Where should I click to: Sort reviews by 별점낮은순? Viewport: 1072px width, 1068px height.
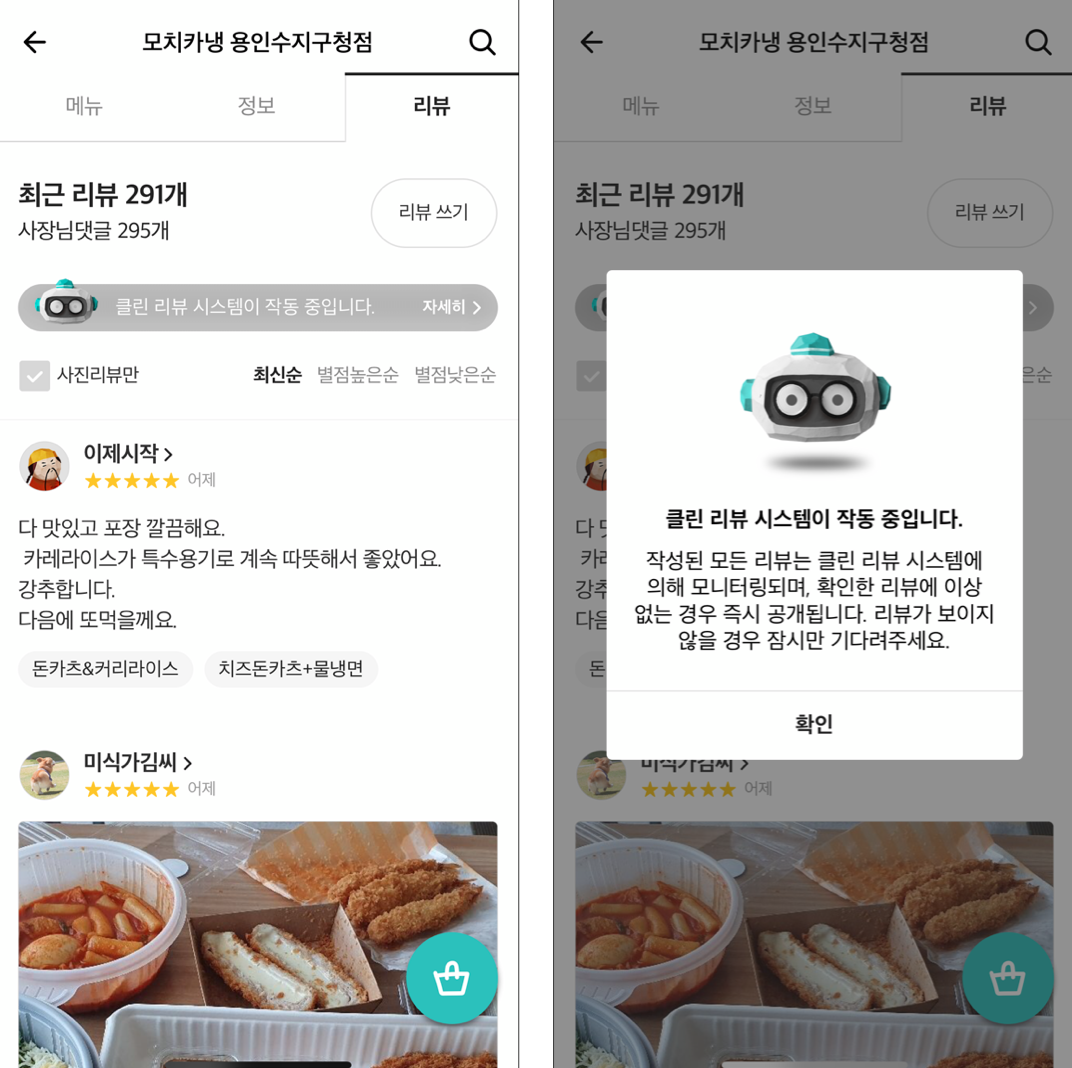tap(455, 375)
